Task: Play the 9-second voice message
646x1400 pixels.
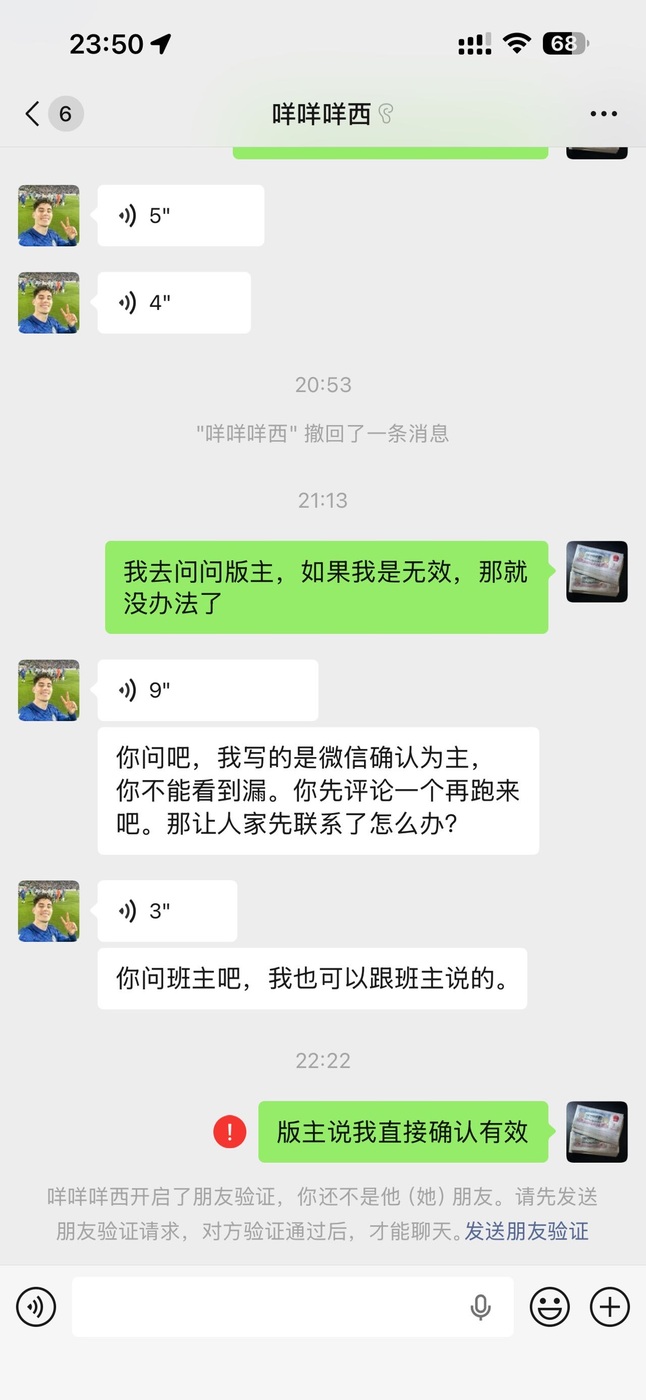Action: 207,690
